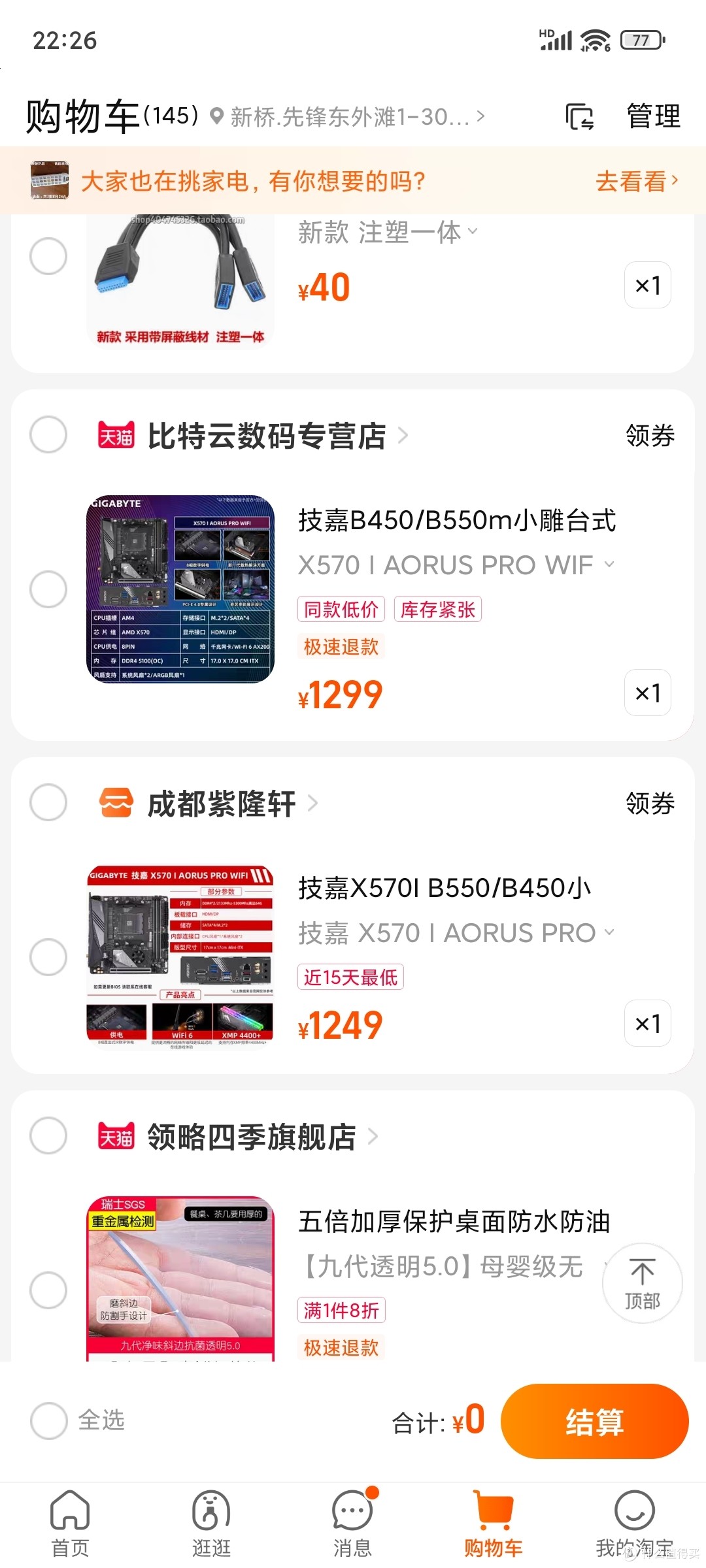Image resolution: width=706 pixels, height=1568 pixels.
Task: Open 去看看 on the home appliance banner
Action: [637, 181]
